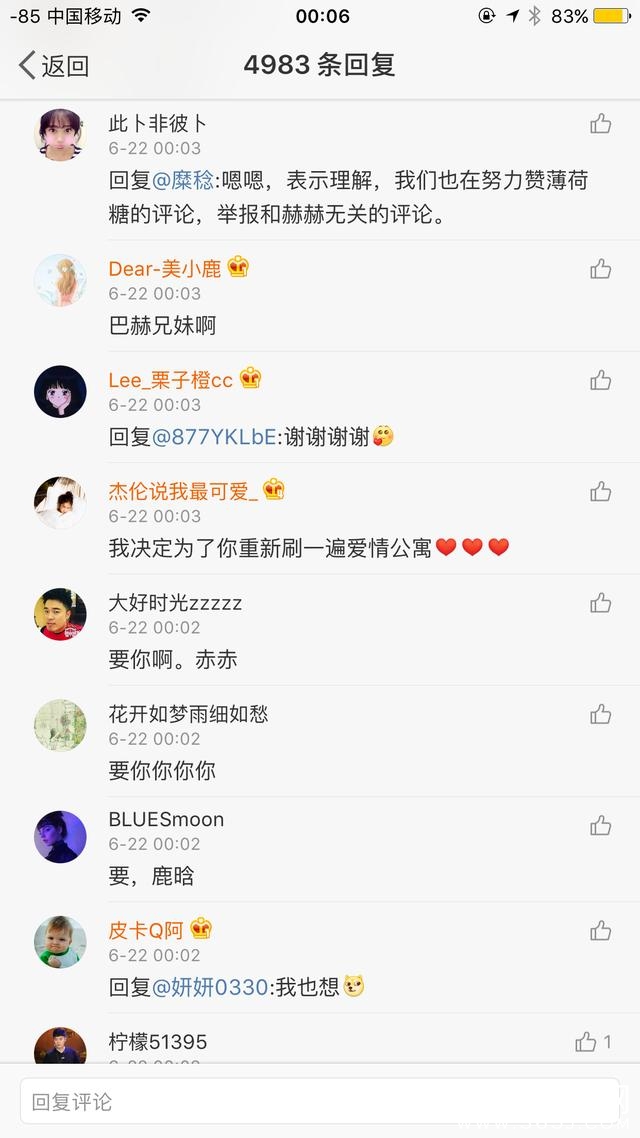Open BLUESmoon's profile picture

pyautogui.click(x=60, y=837)
